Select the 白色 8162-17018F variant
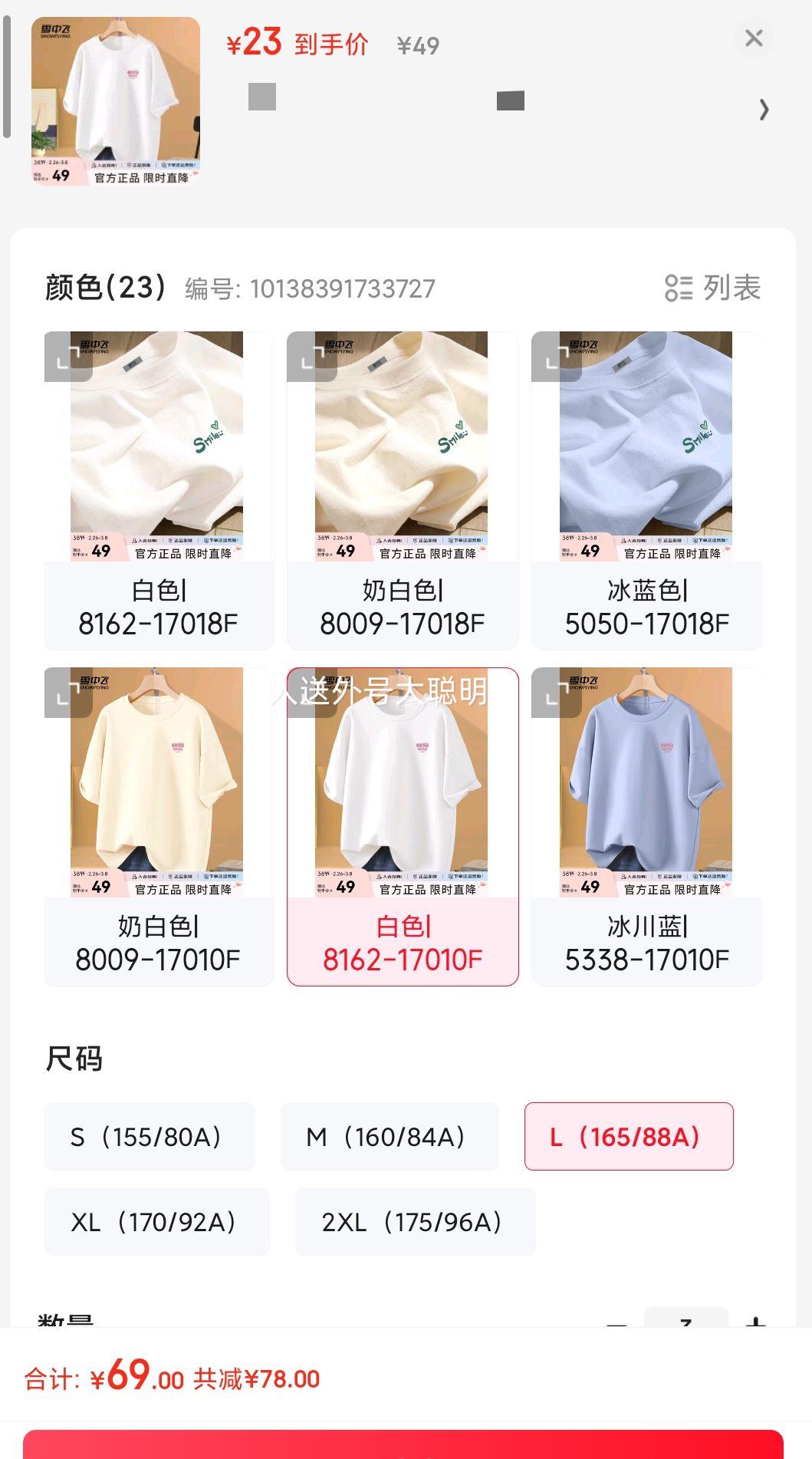This screenshot has width=812, height=1459. pyautogui.click(x=159, y=483)
